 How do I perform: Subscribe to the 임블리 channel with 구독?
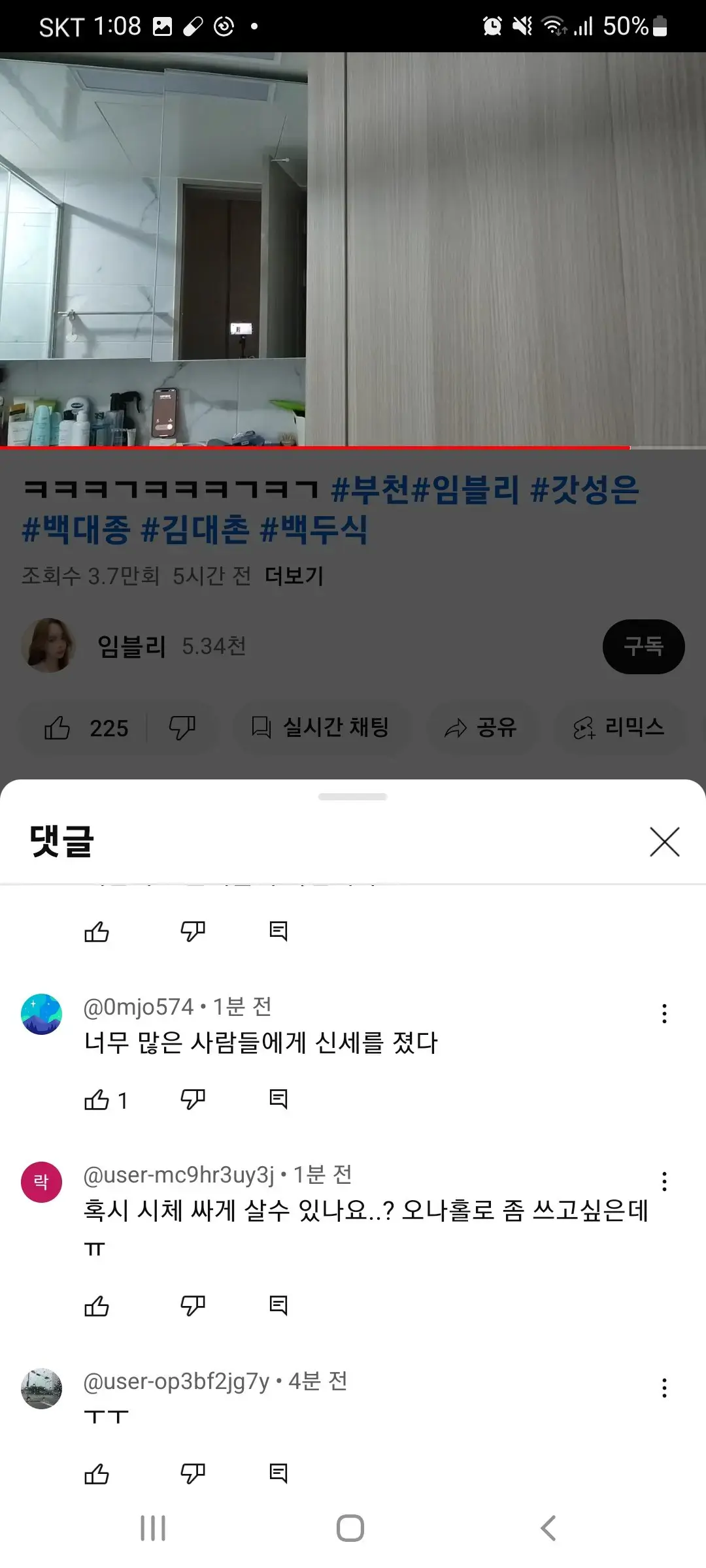(643, 647)
